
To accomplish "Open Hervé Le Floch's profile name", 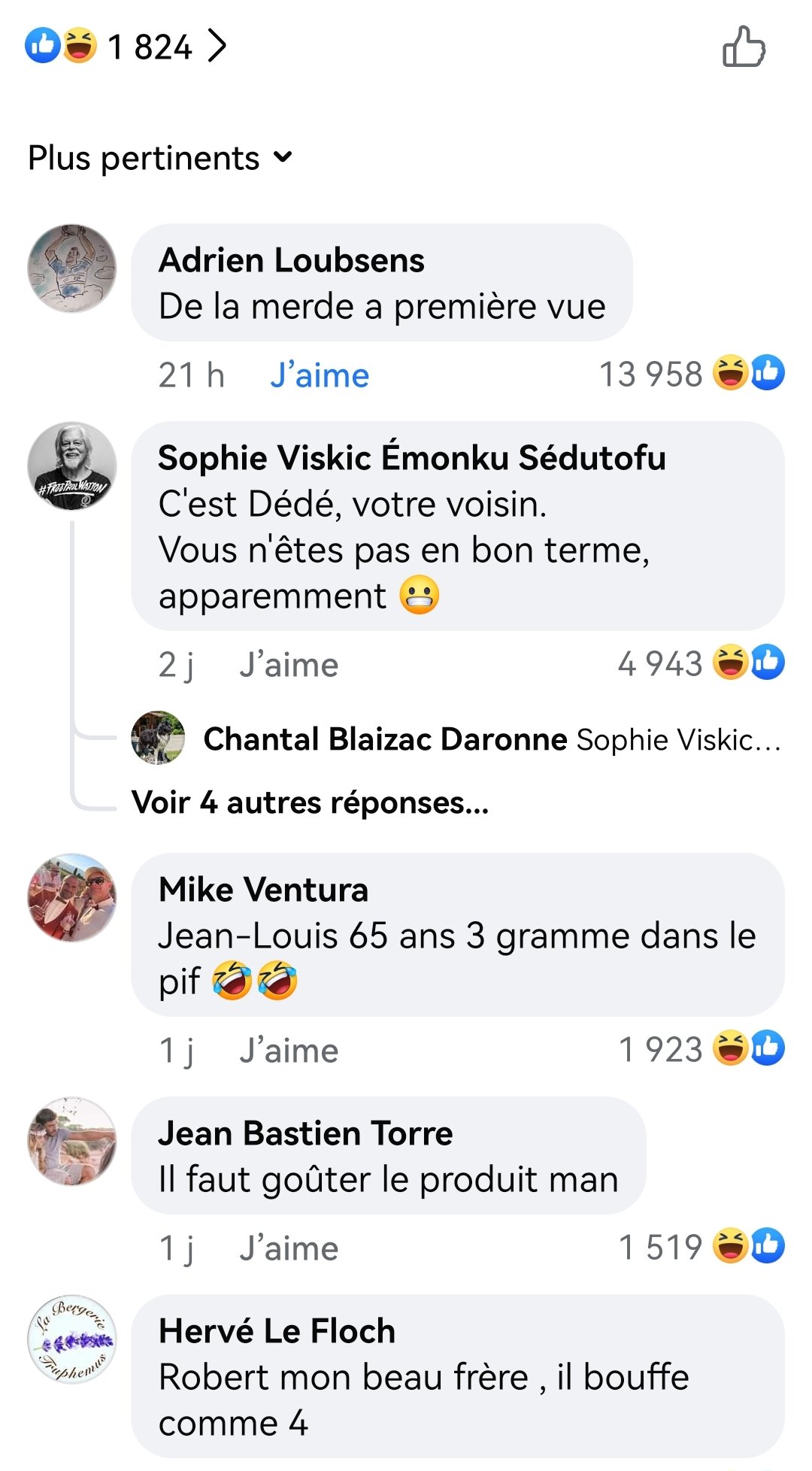I will tap(277, 1331).
